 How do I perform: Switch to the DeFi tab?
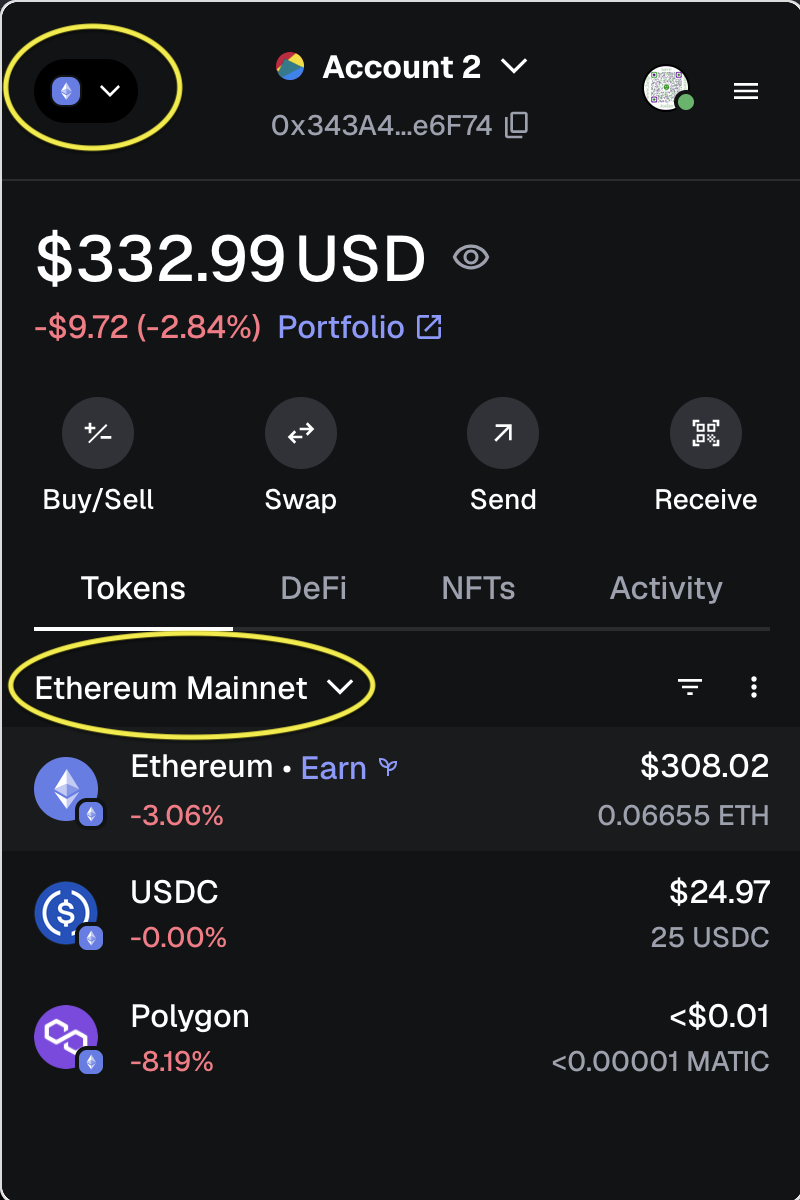(313, 588)
